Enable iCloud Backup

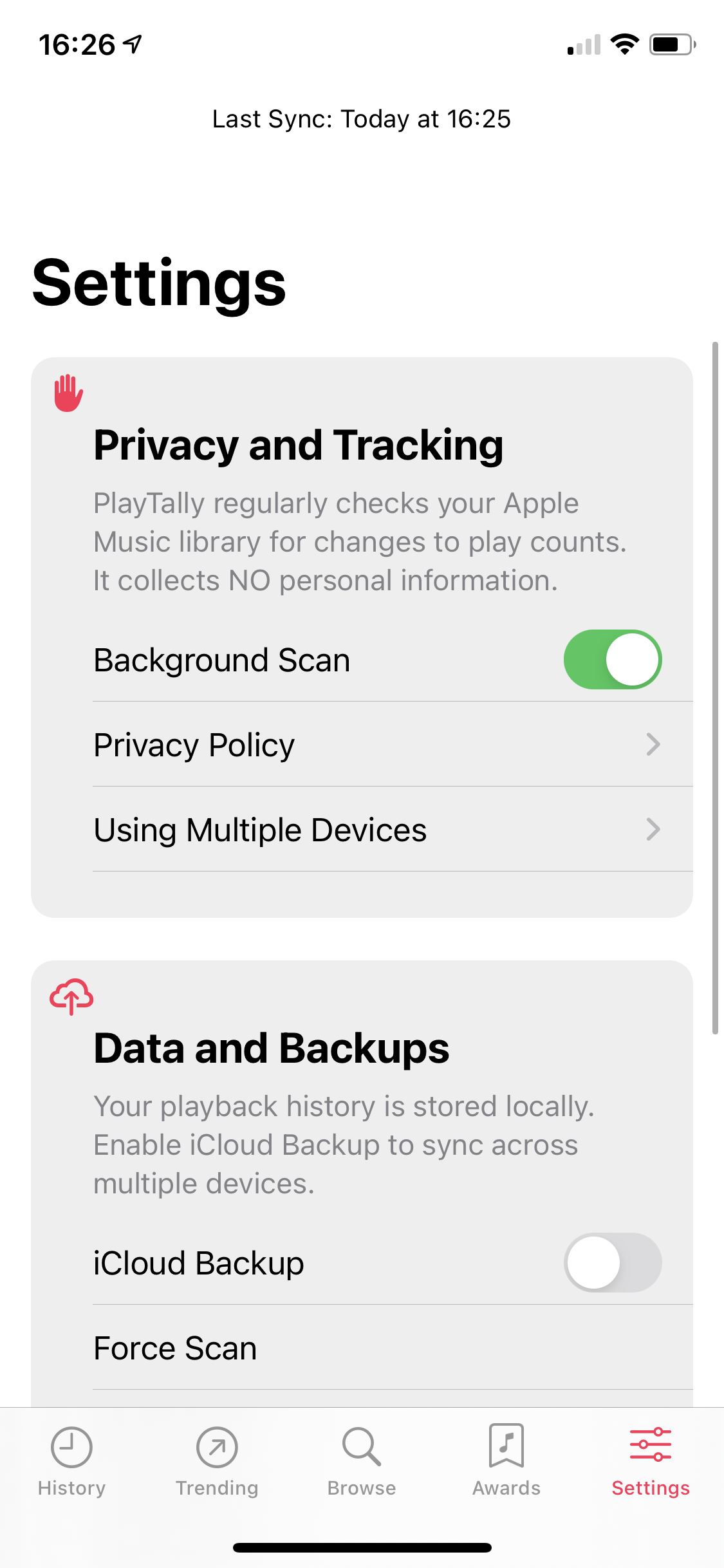coord(612,1262)
